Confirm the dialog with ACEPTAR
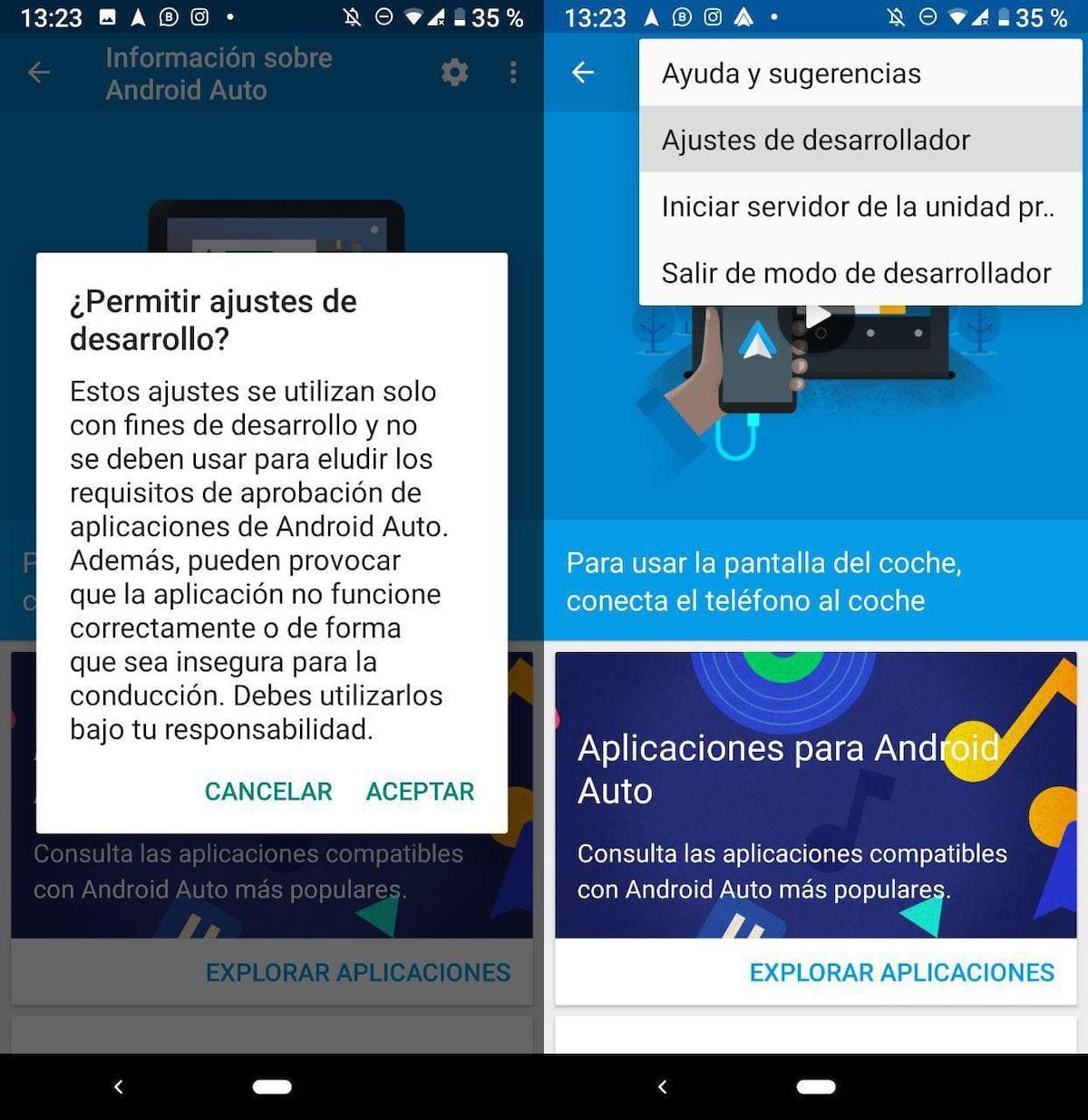Viewport: 1088px width, 1120px height. (x=420, y=792)
